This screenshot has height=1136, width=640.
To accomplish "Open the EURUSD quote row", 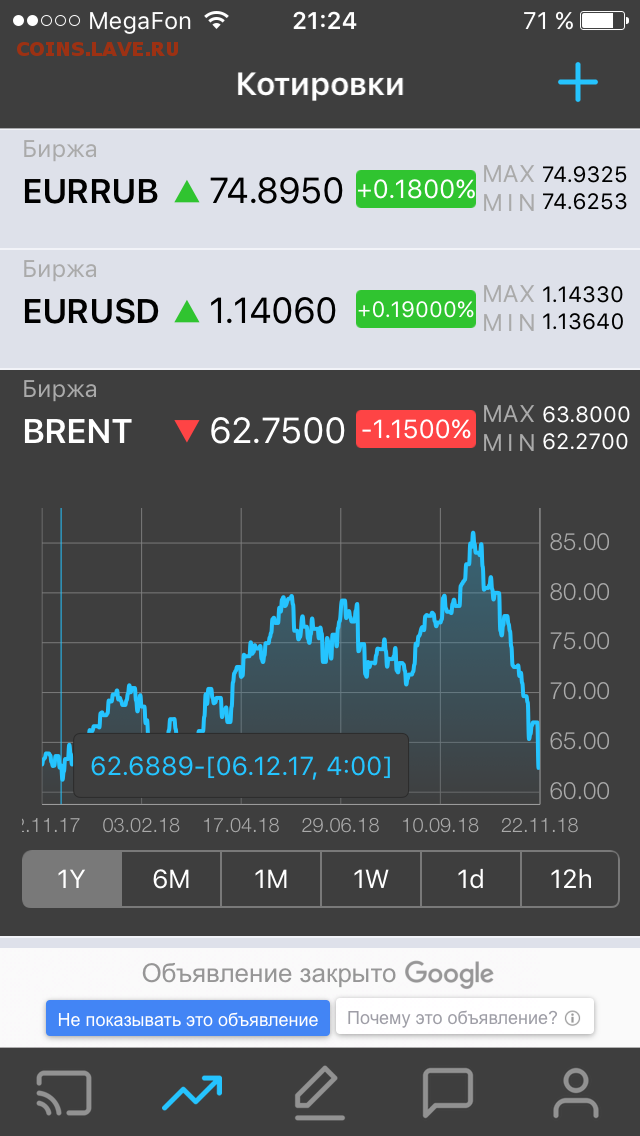I will point(320,309).
